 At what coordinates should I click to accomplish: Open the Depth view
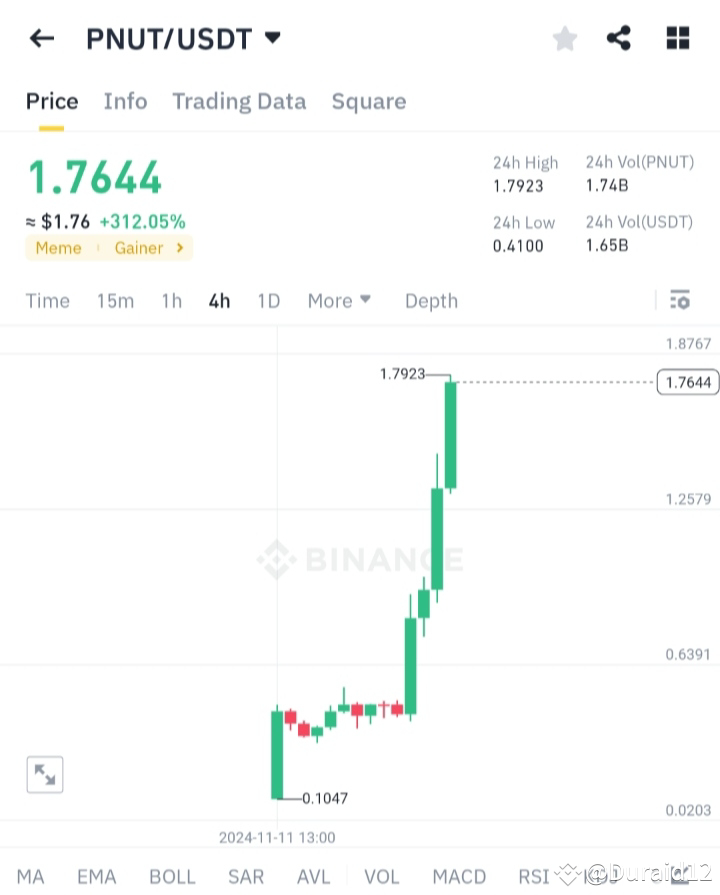(x=431, y=300)
